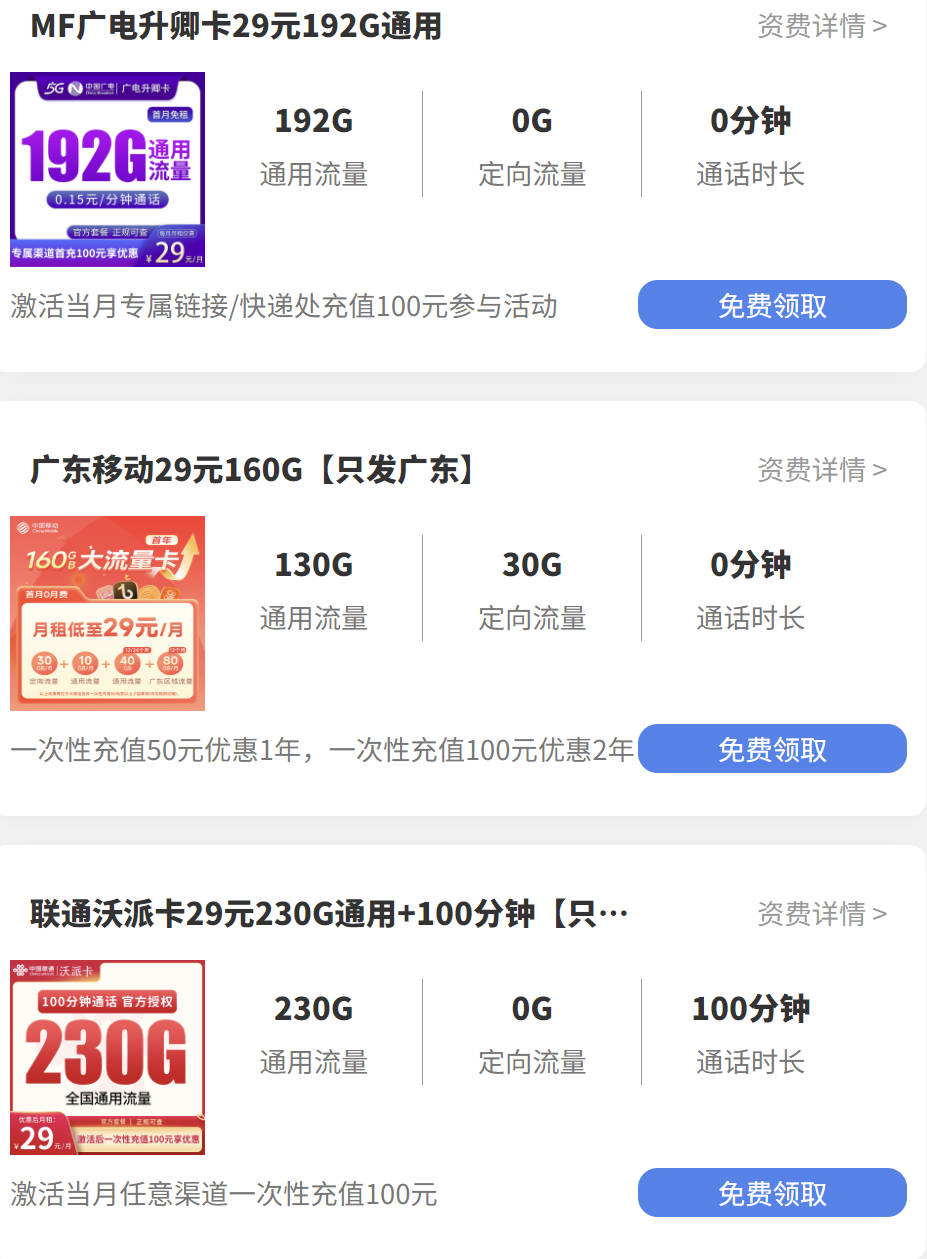The image size is (927, 1259).
Task: Click the chevron next to last 资费详情
Action: pos(878,914)
